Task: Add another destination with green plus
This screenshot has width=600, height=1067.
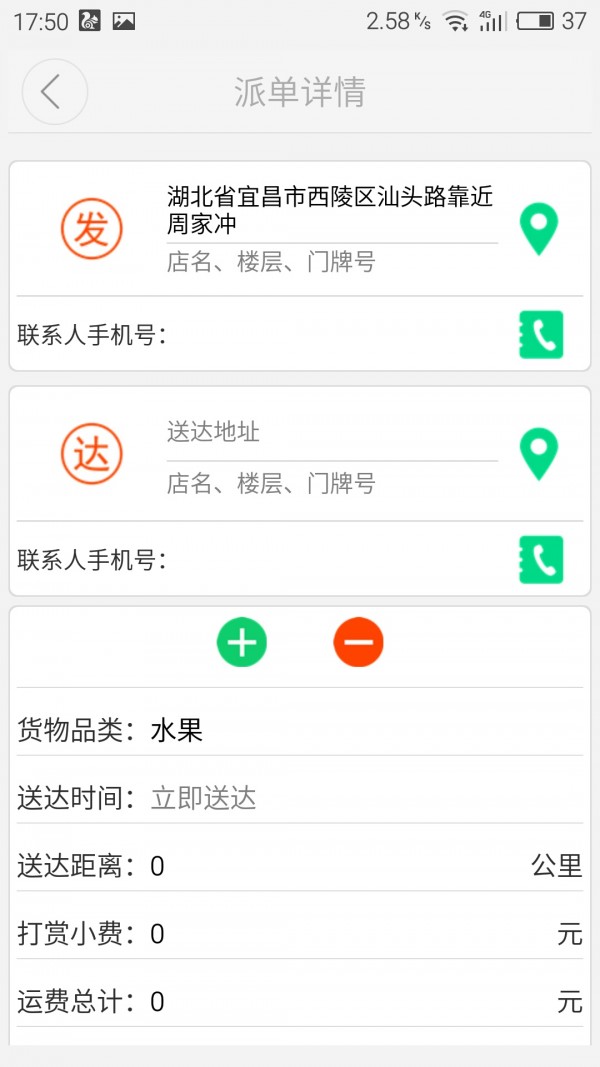Action: click(x=242, y=642)
